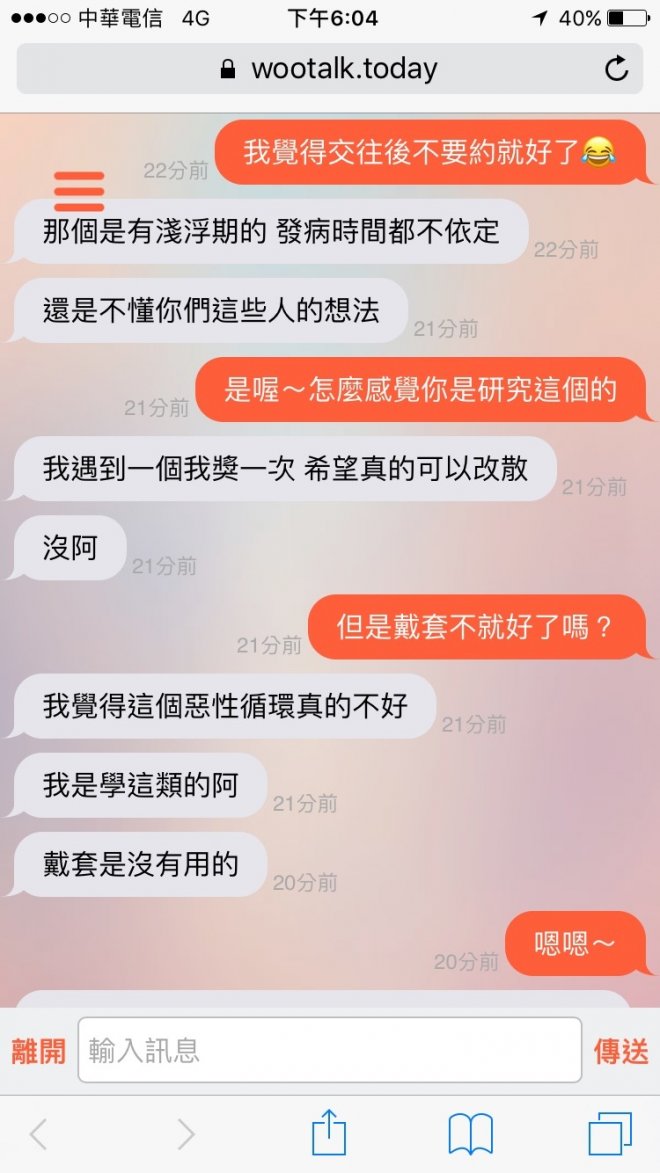
Task: Focus the 輸入訊息 message input field
Action: pos(330,1050)
